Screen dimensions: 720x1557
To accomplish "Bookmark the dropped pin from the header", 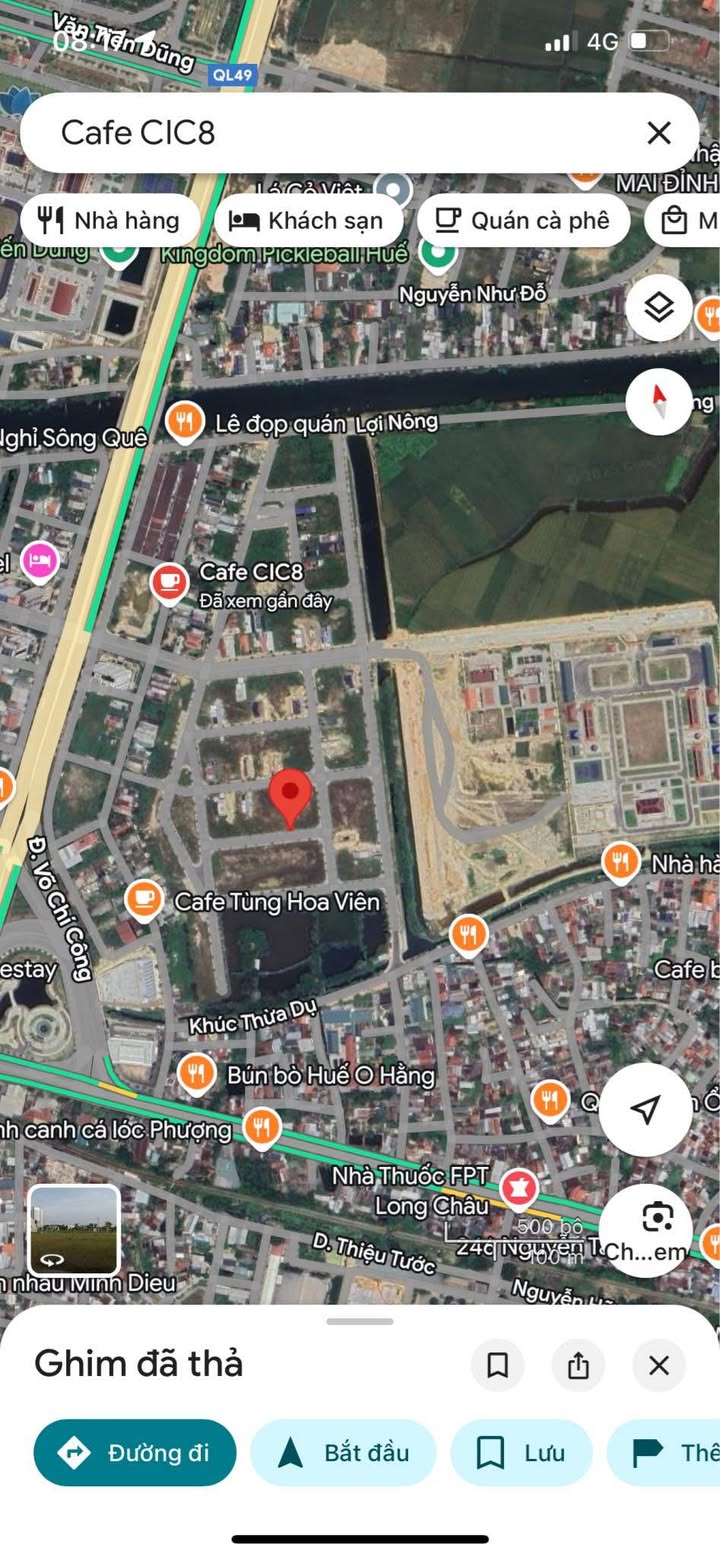I will (x=497, y=1365).
